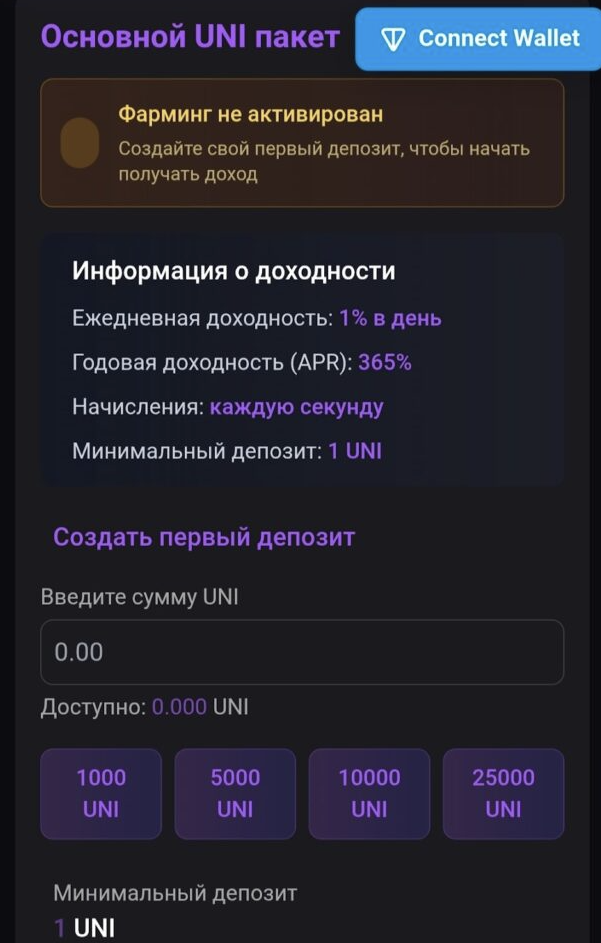Pick the 10000 UNI preset amount
The image size is (601, 943).
coord(369,793)
